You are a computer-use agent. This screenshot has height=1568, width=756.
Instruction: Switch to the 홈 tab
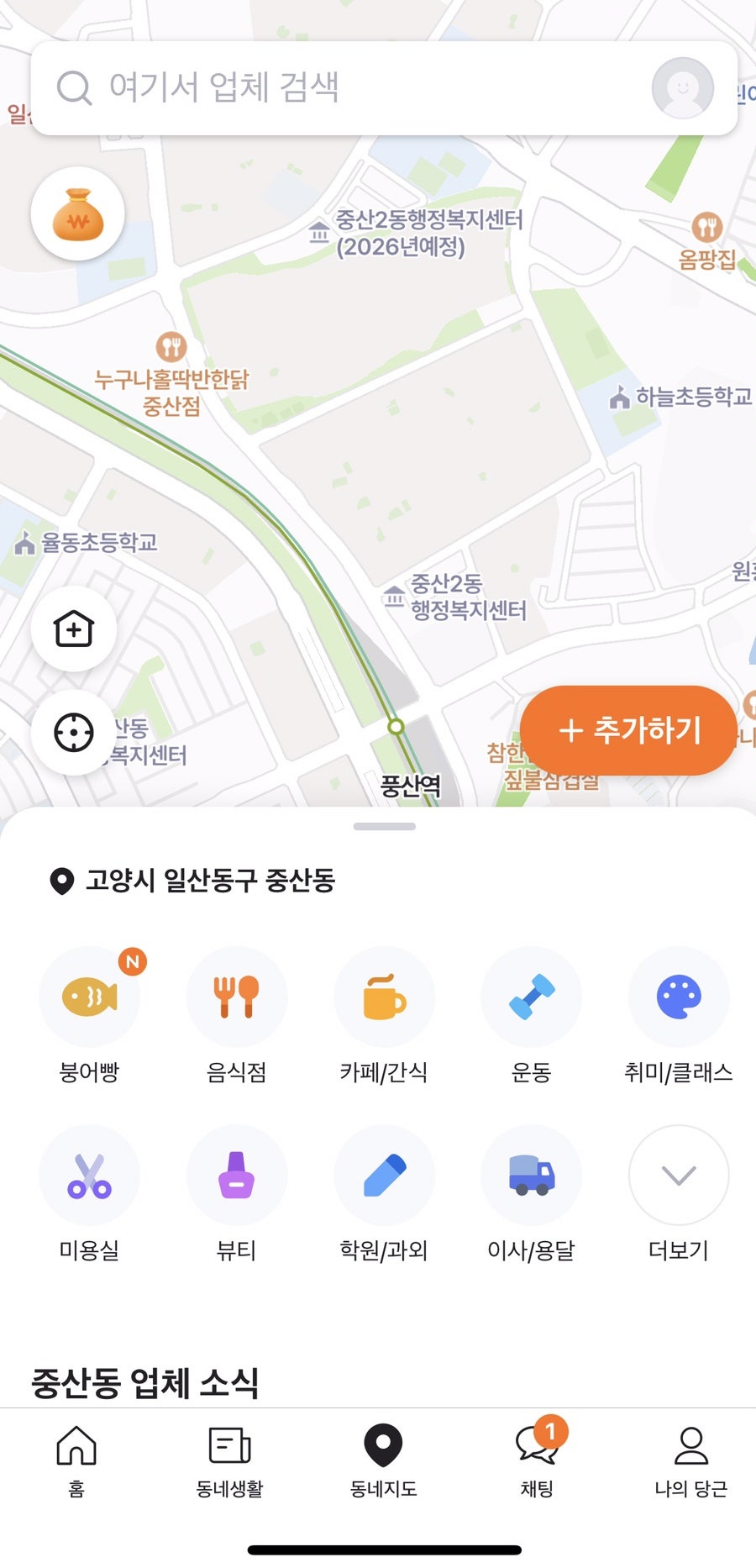pyautogui.click(x=76, y=1460)
